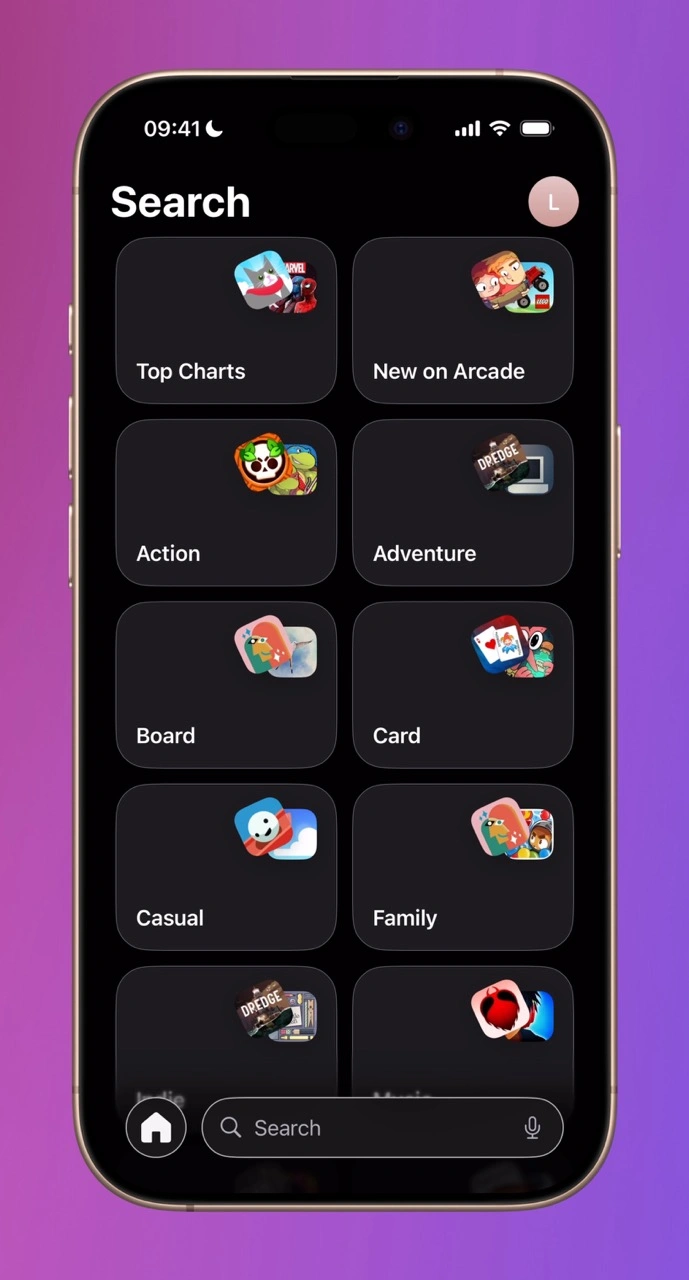Screen dimensions: 689x1280
Task: Select the Family category tile
Action: (463, 867)
